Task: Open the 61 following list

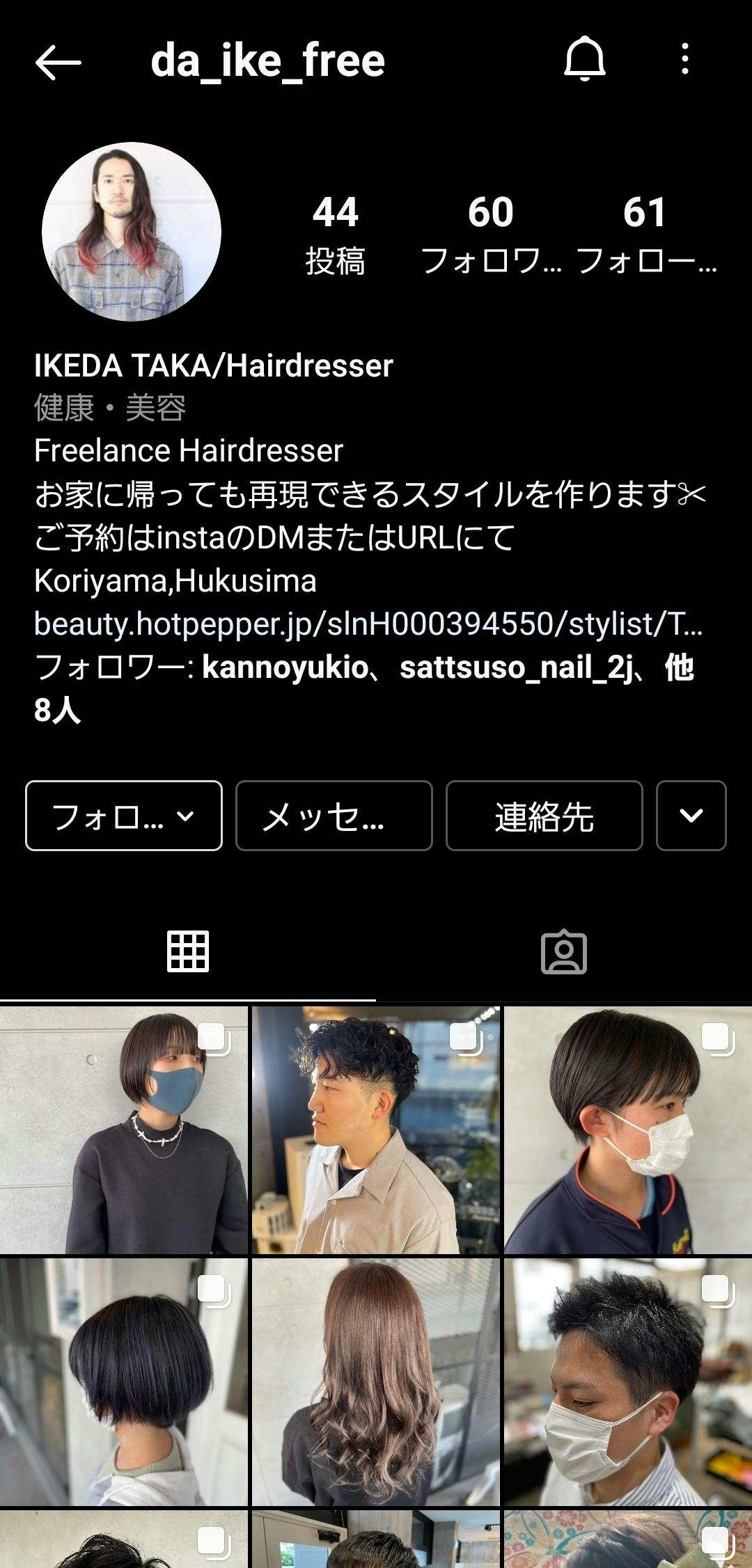Action: pos(645,233)
